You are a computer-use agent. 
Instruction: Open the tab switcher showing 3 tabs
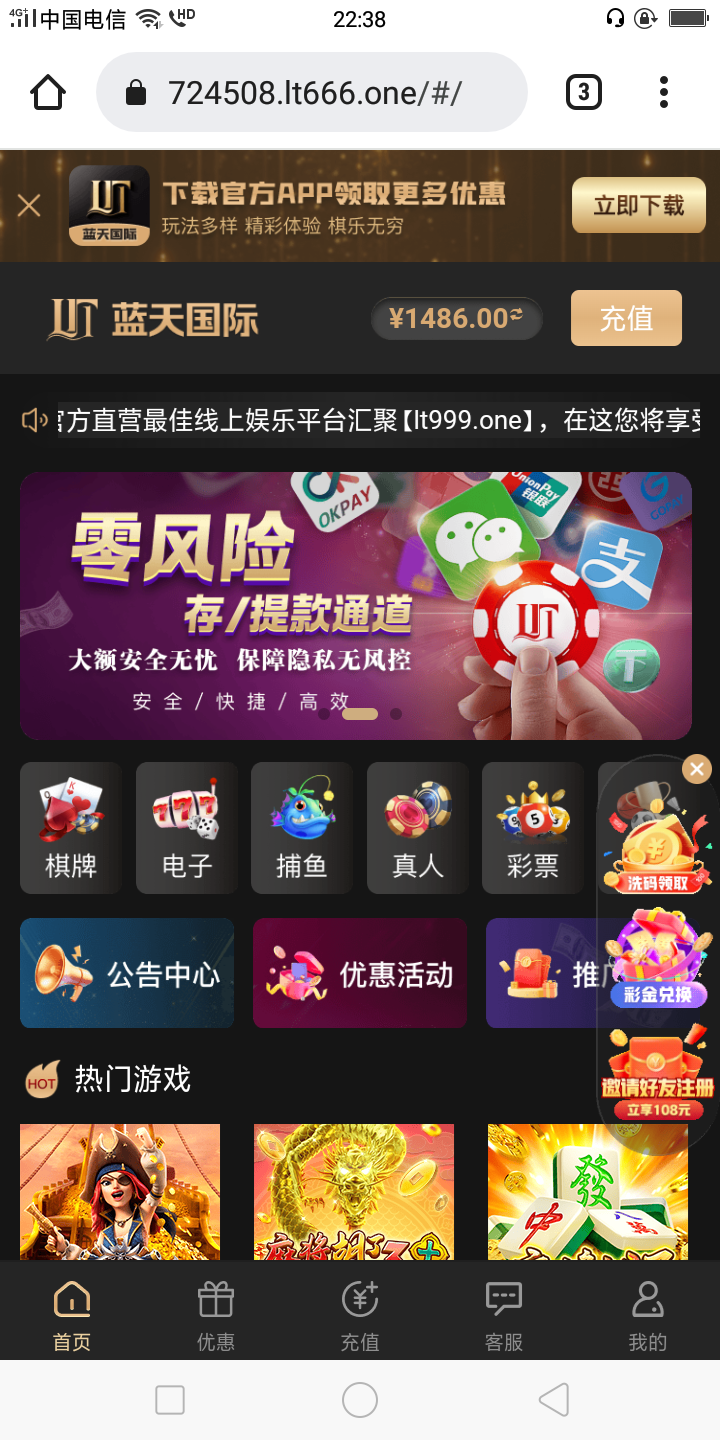coord(583,93)
